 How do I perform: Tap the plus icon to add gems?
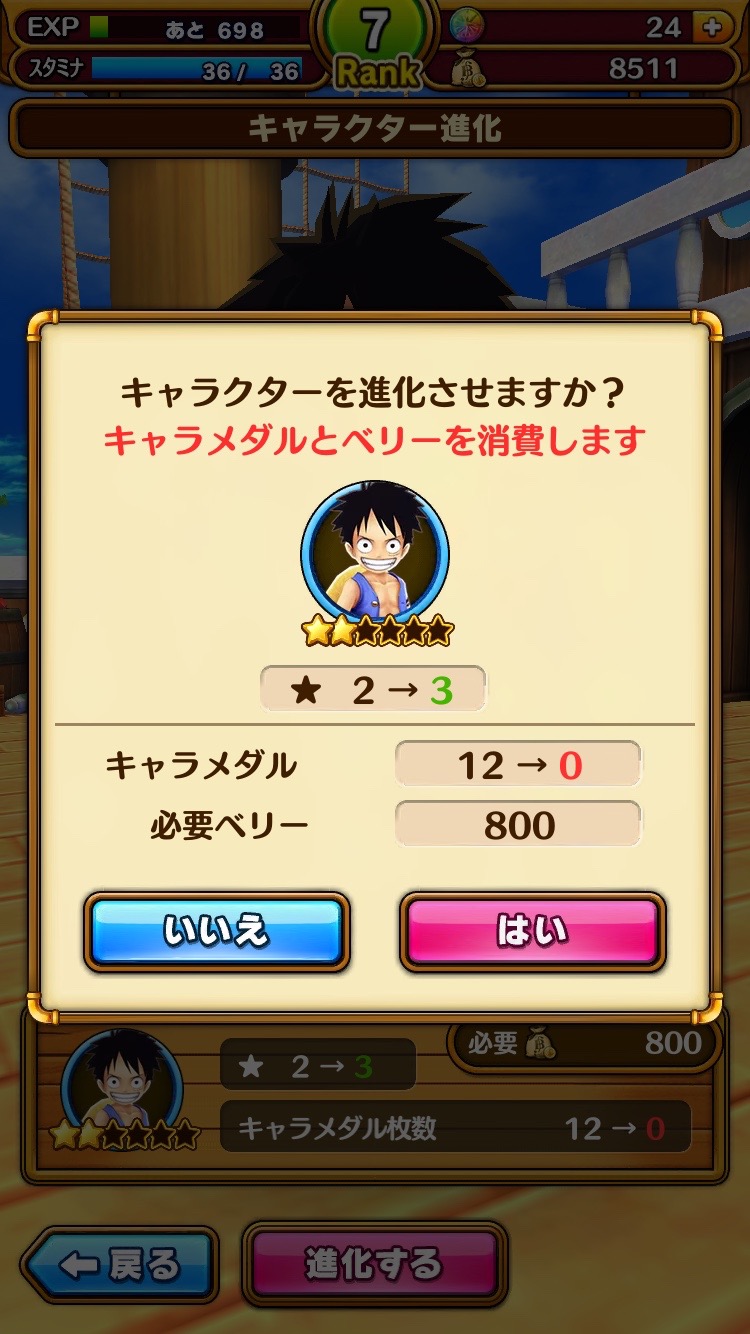pos(713,27)
